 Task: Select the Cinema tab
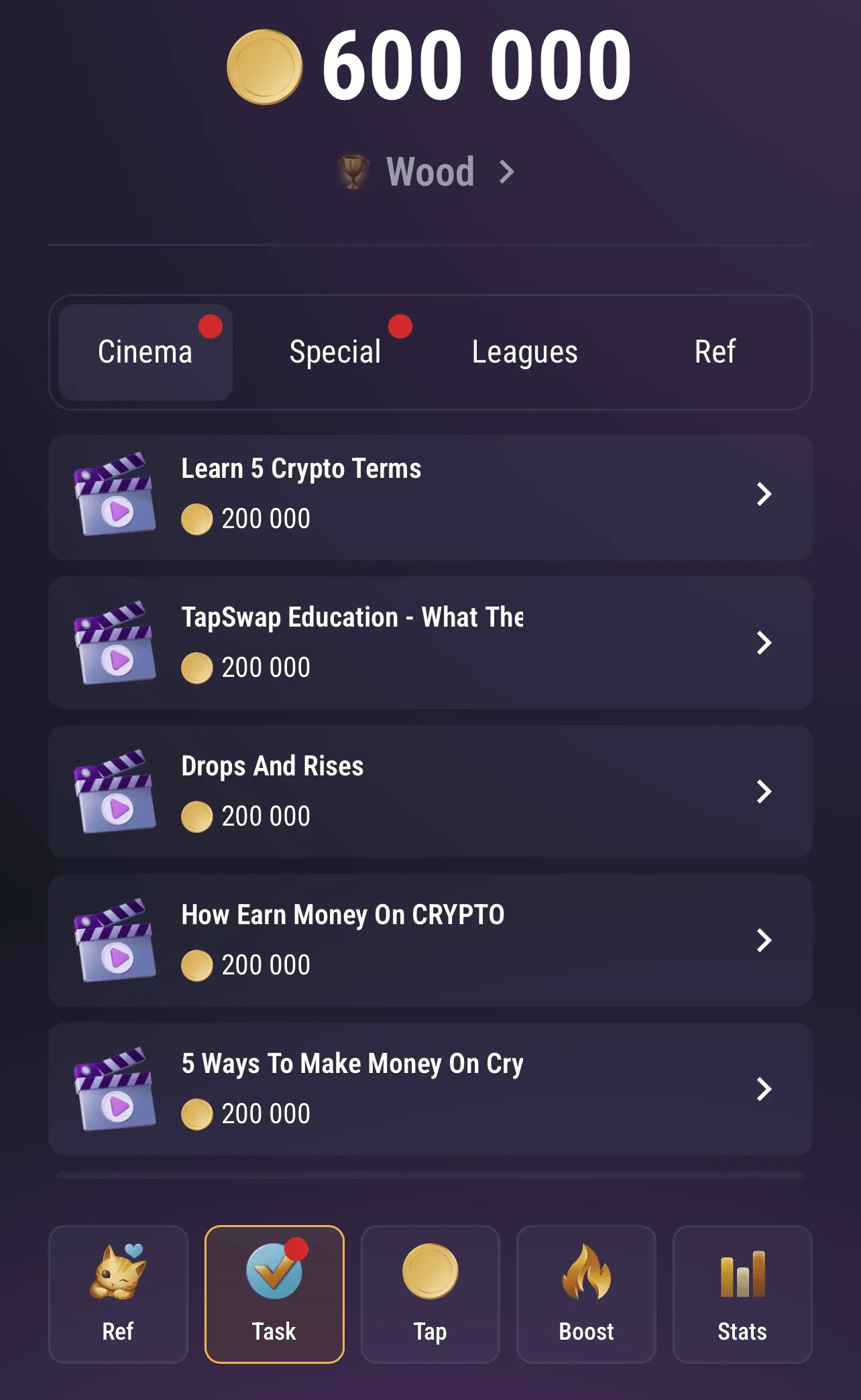[x=146, y=353]
